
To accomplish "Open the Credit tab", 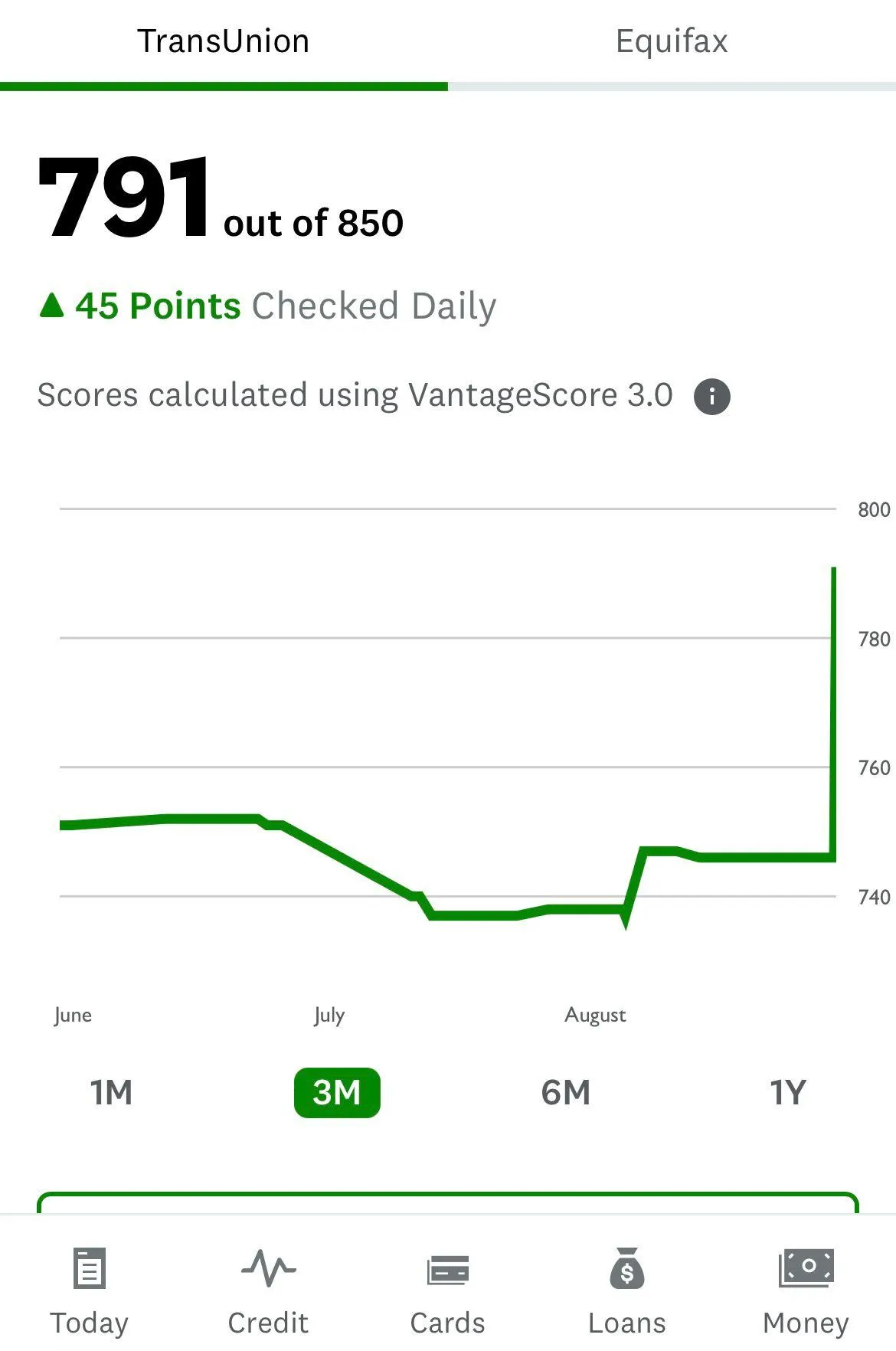I will coord(268,1290).
